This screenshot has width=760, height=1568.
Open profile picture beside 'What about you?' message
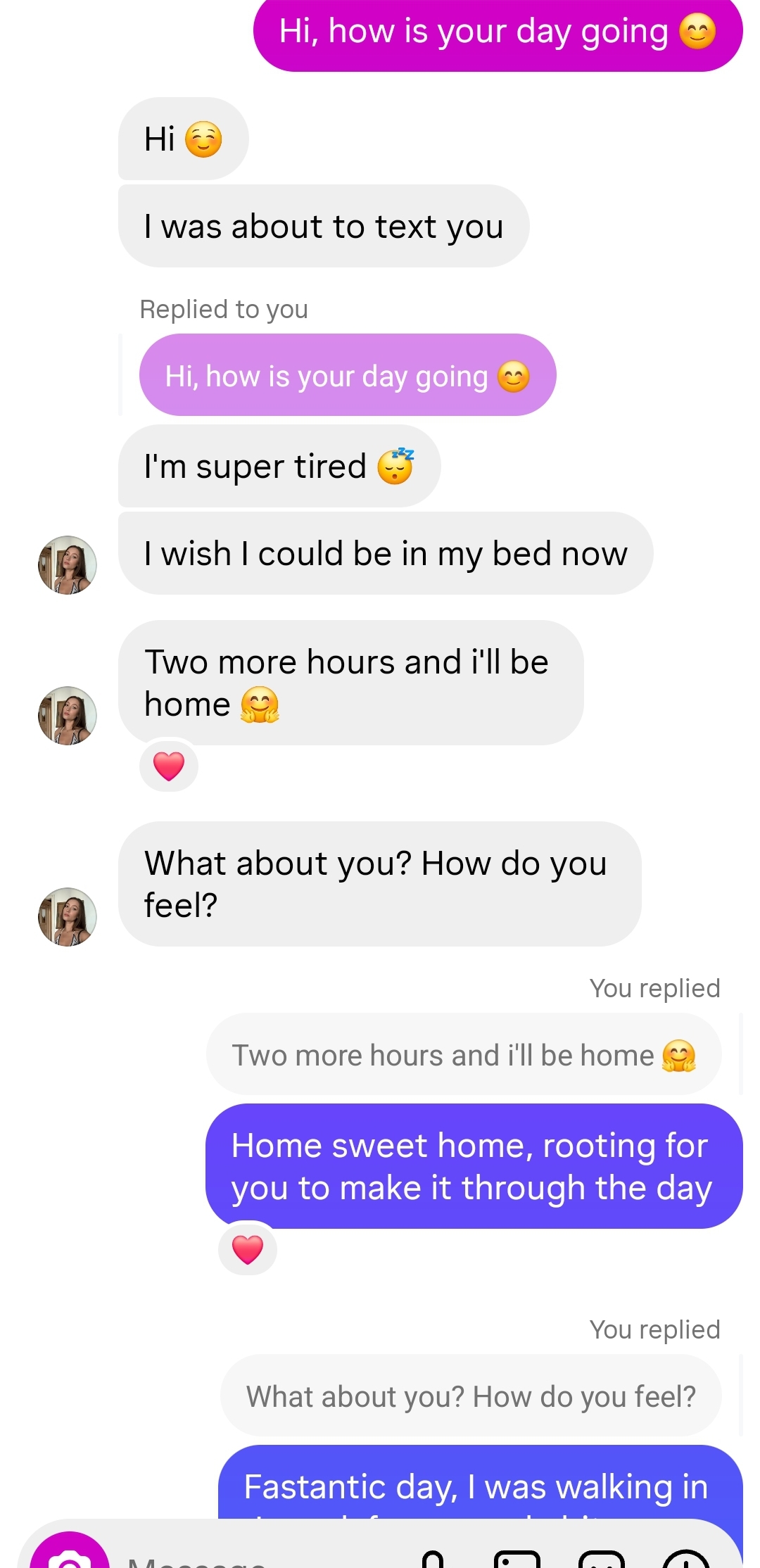[x=68, y=917]
